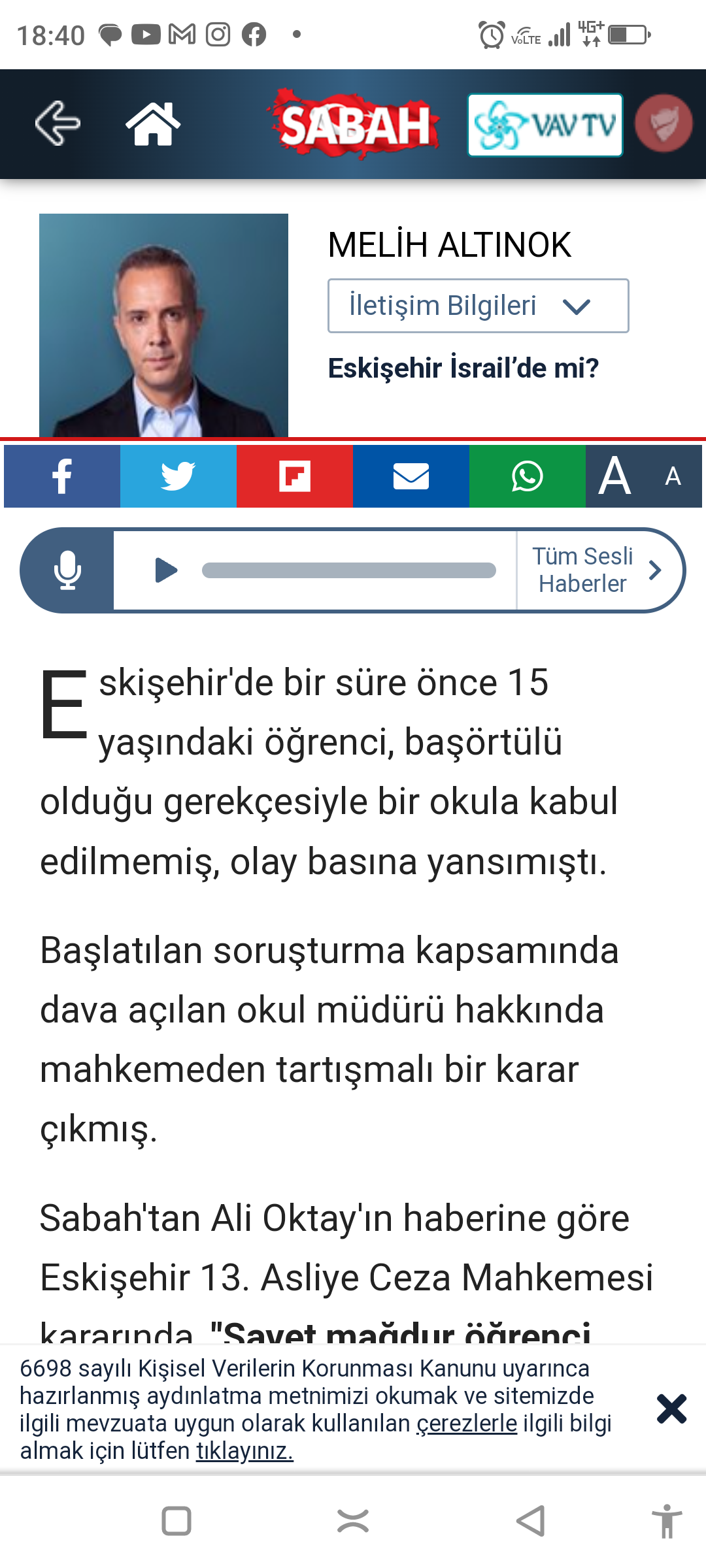Go back using the header arrow
706x1568 pixels.
tap(58, 123)
